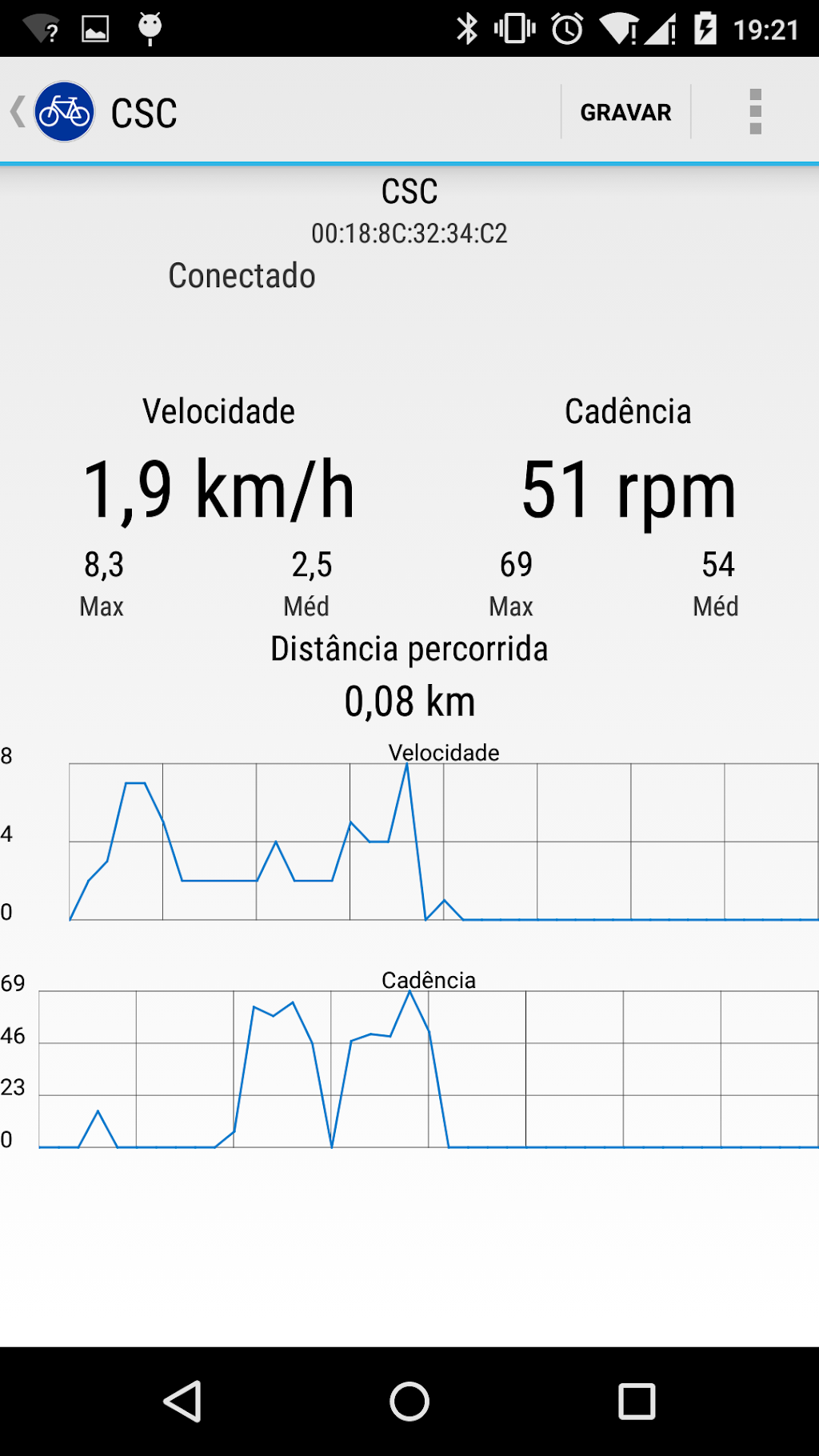The image size is (819, 1456).
Task: Open the overflow menu
Action: [x=755, y=112]
